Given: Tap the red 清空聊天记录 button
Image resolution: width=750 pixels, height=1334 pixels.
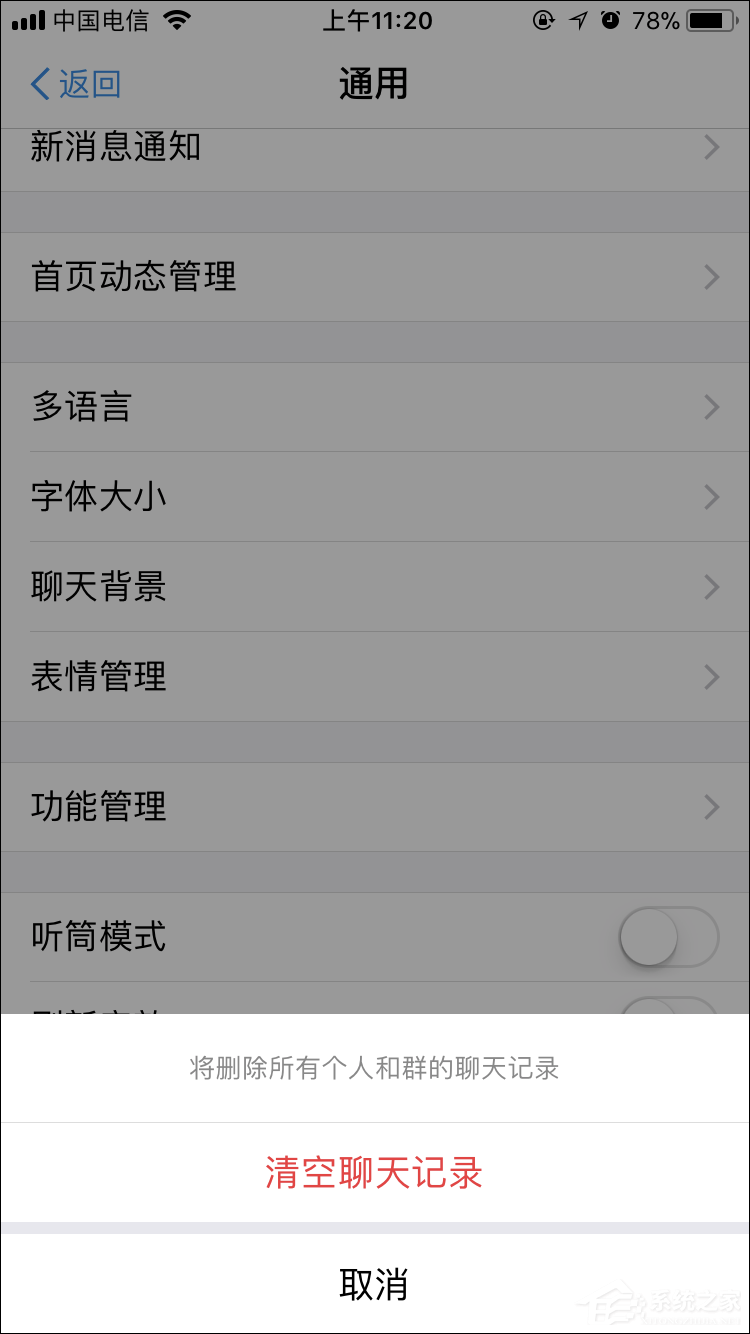Looking at the screenshot, I should 375,1173.
